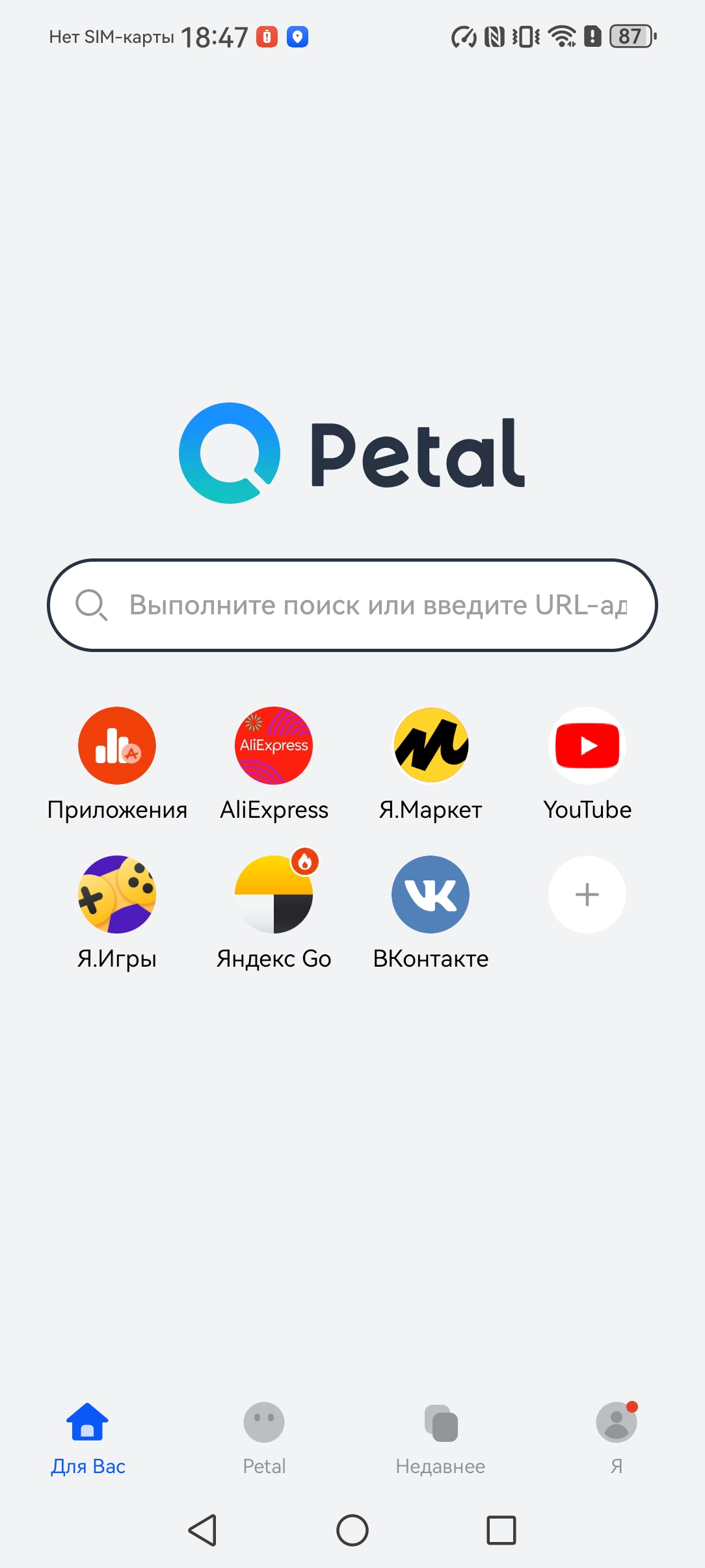Add a new shortcut with plus button
Viewport: 705px width, 1568px height.
587,895
